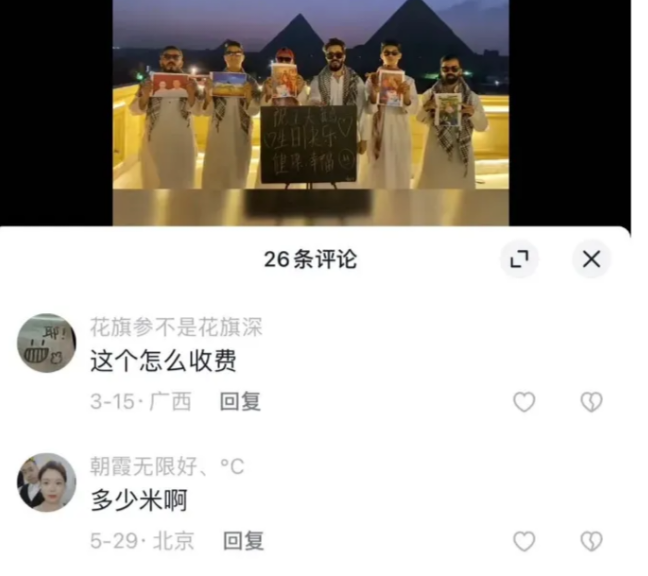The width and height of the screenshot is (648, 576).
Task: Open 朝霞无限好 profile avatar
Action: pos(46,482)
